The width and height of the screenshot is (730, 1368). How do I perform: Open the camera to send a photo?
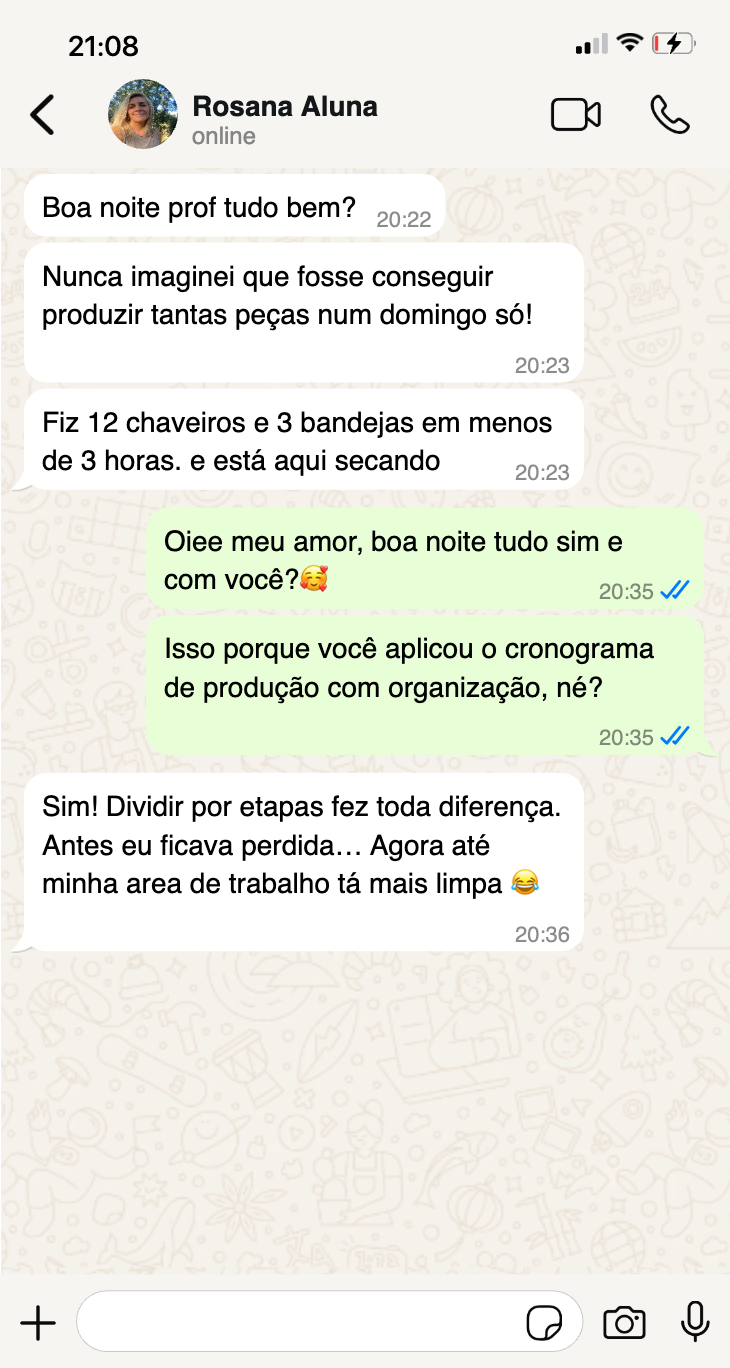[x=624, y=1323]
